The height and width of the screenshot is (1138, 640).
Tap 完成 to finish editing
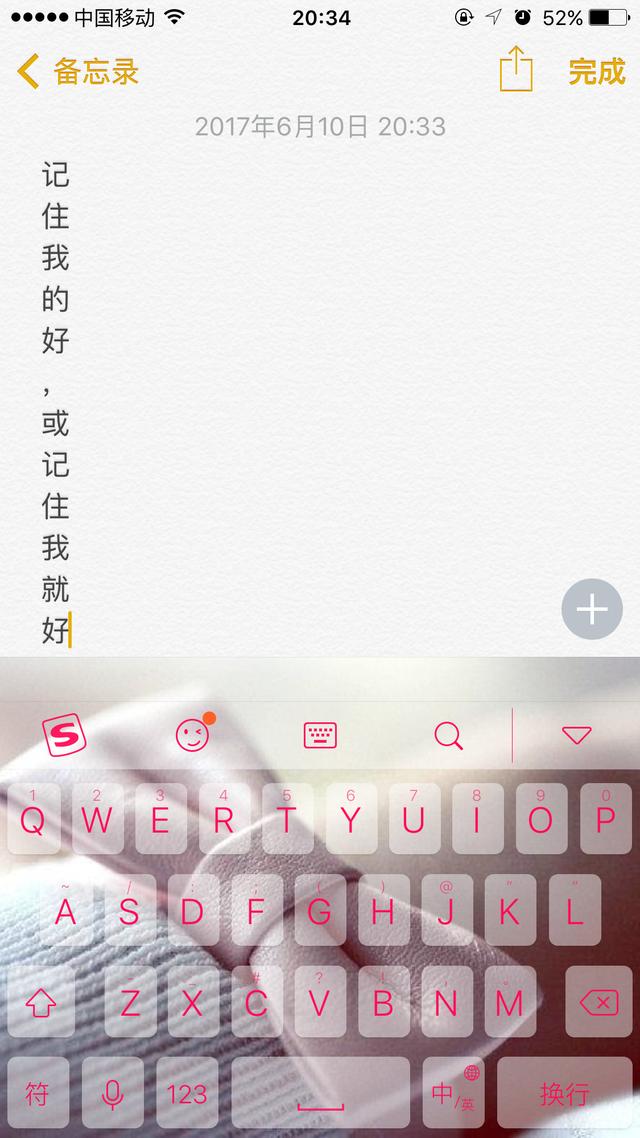point(596,71)
